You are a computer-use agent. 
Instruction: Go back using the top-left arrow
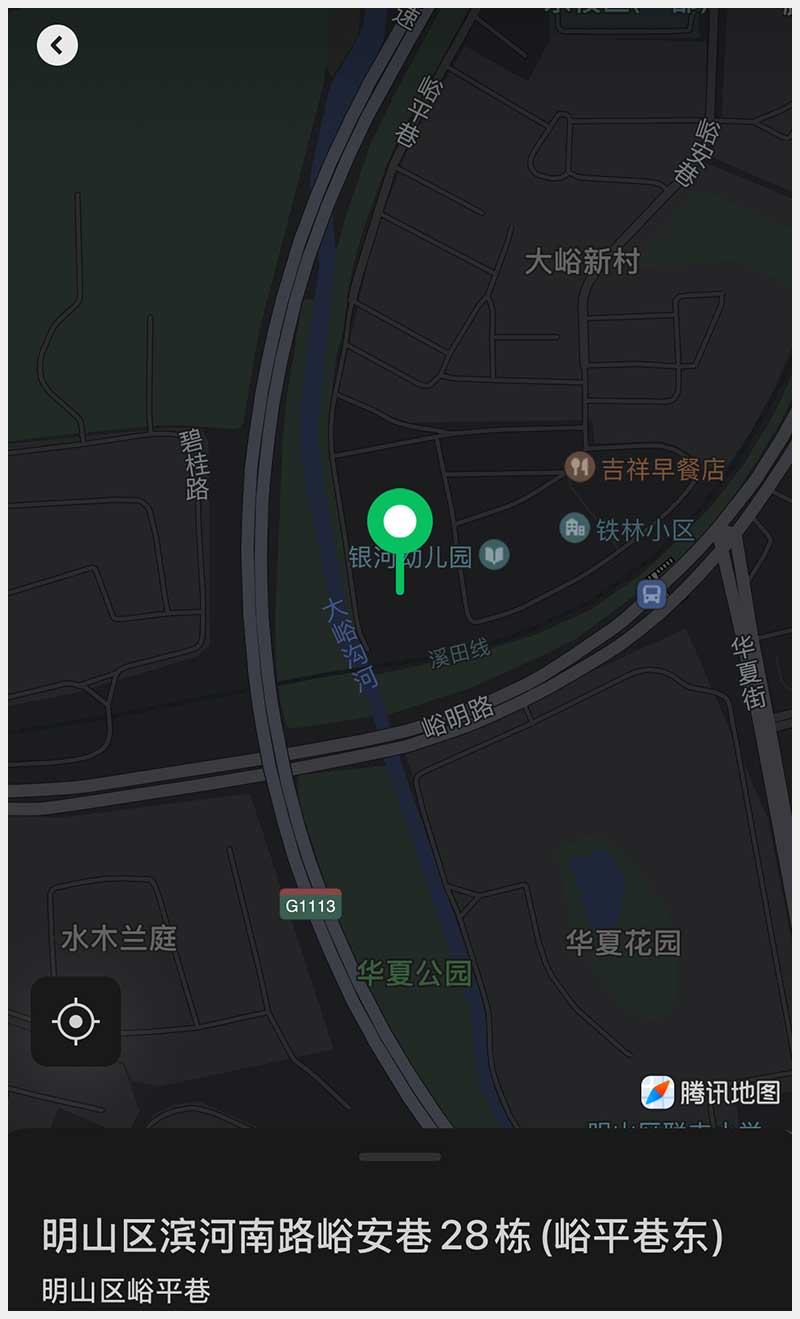57,45
